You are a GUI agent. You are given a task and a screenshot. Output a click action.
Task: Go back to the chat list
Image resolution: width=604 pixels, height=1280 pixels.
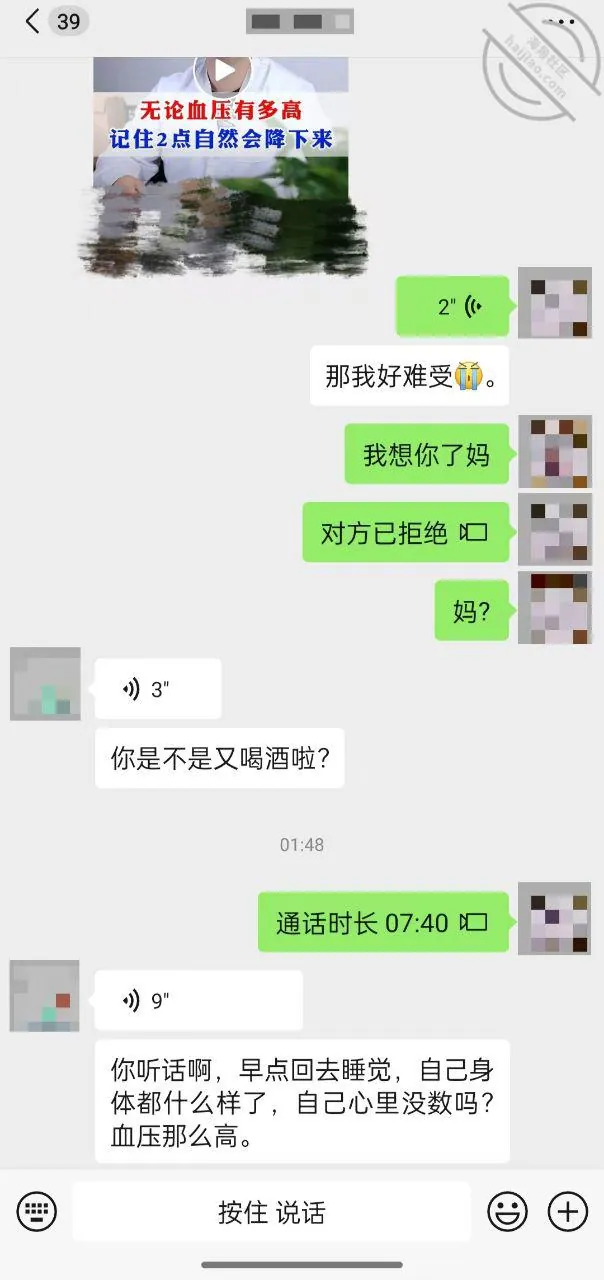33,21
